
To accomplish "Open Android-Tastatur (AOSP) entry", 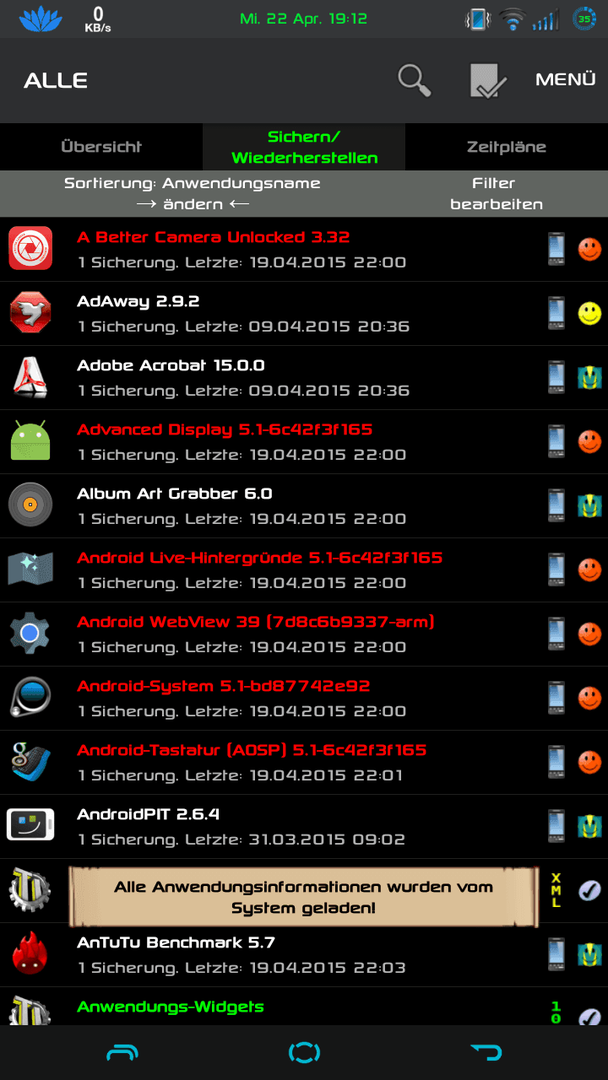I will point(304,762).
